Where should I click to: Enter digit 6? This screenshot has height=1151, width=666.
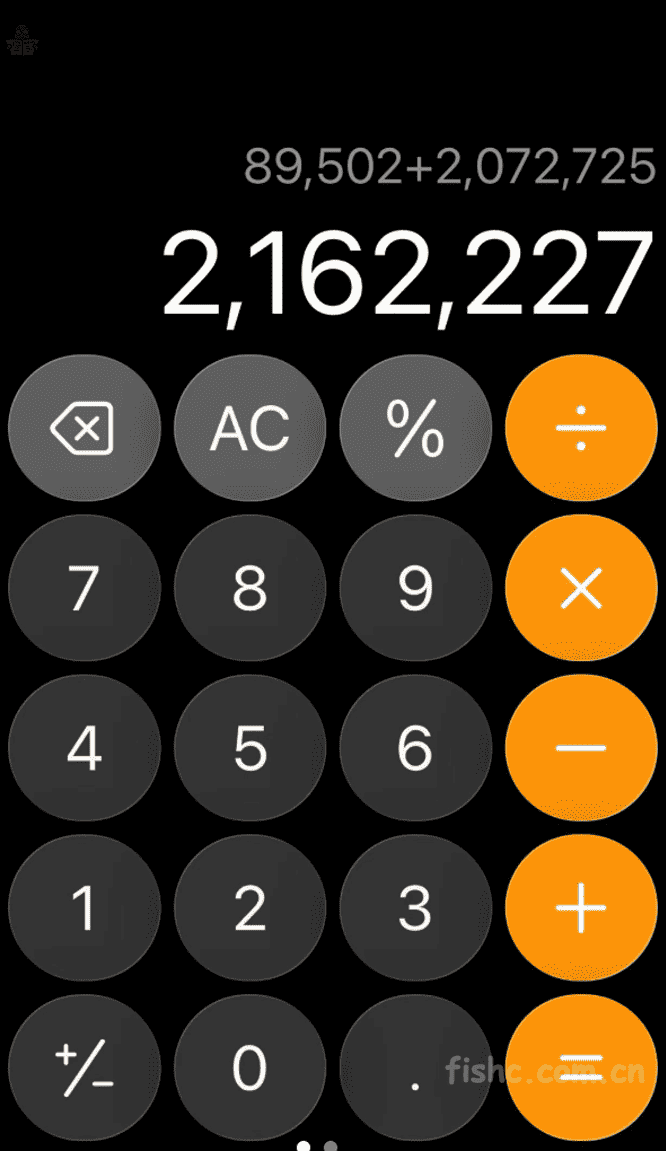point(416,748)
